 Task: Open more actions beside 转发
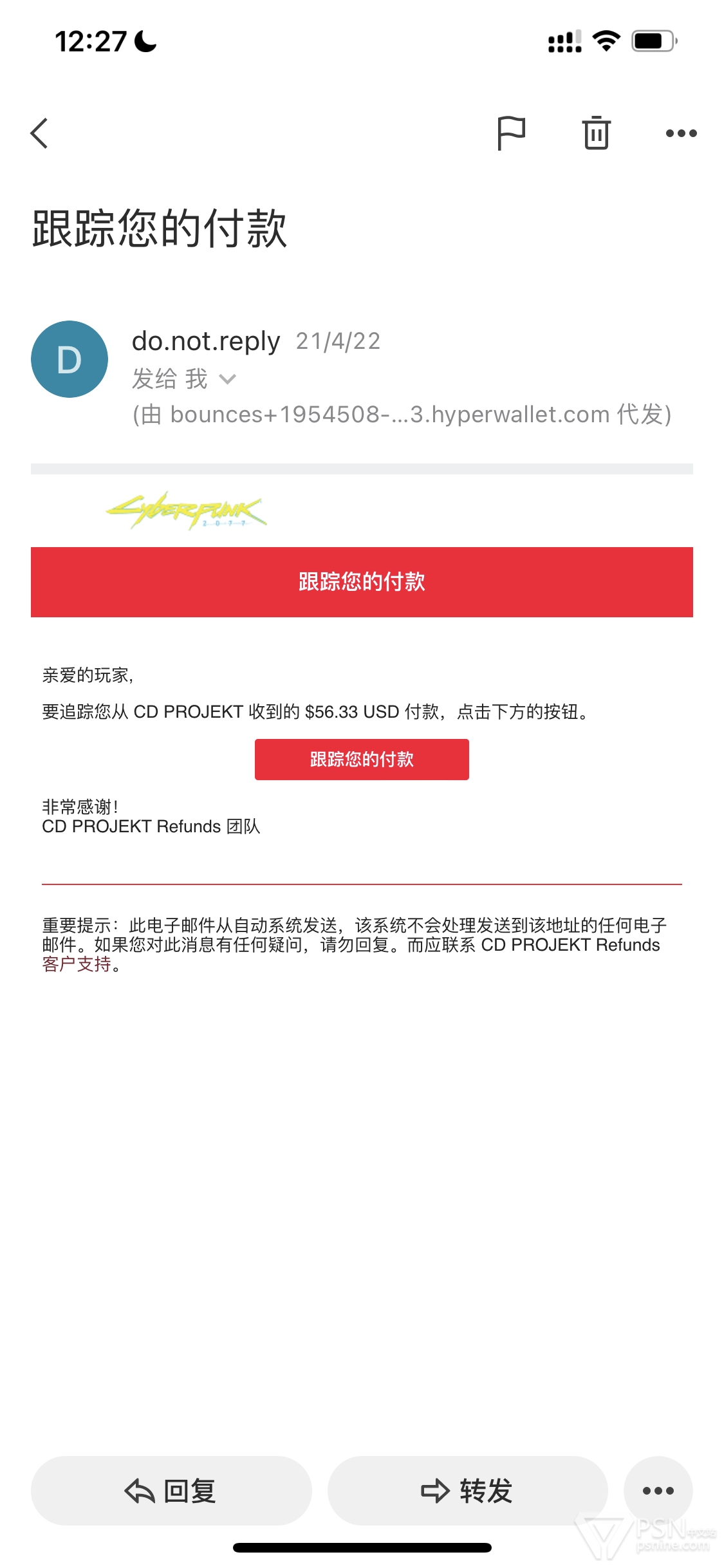(x=658, y=1491)
